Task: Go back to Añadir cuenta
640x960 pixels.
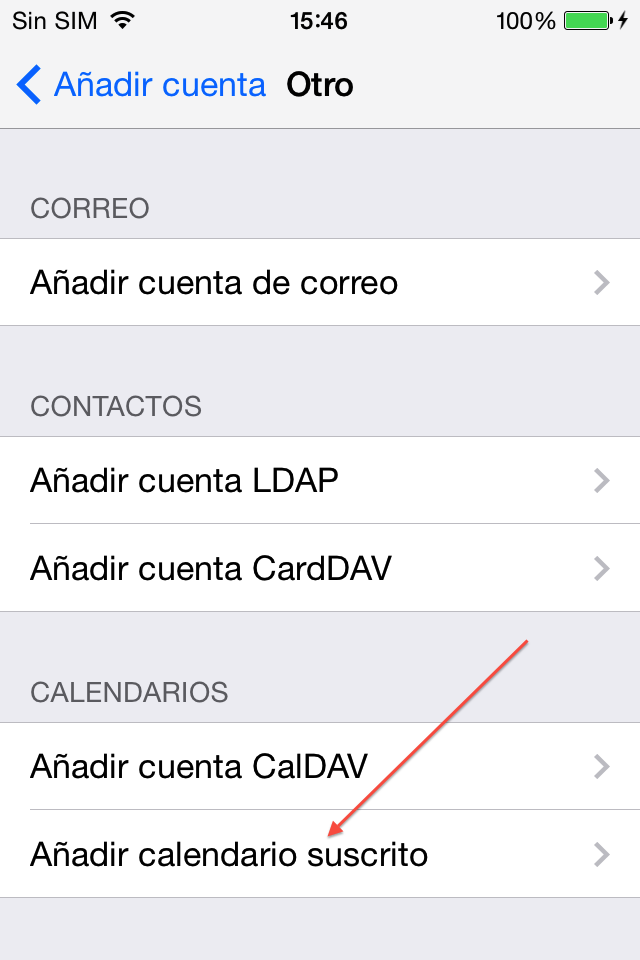Action: [x=142, y=85]
